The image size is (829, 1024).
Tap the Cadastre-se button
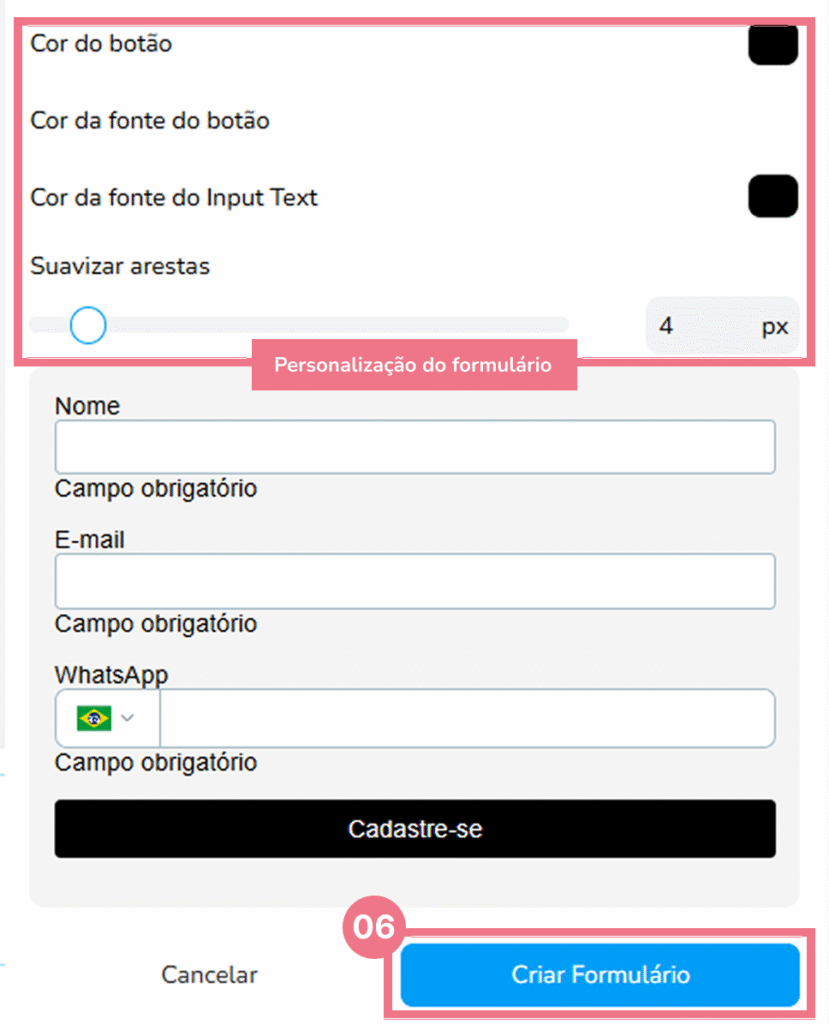pos(415,829)
